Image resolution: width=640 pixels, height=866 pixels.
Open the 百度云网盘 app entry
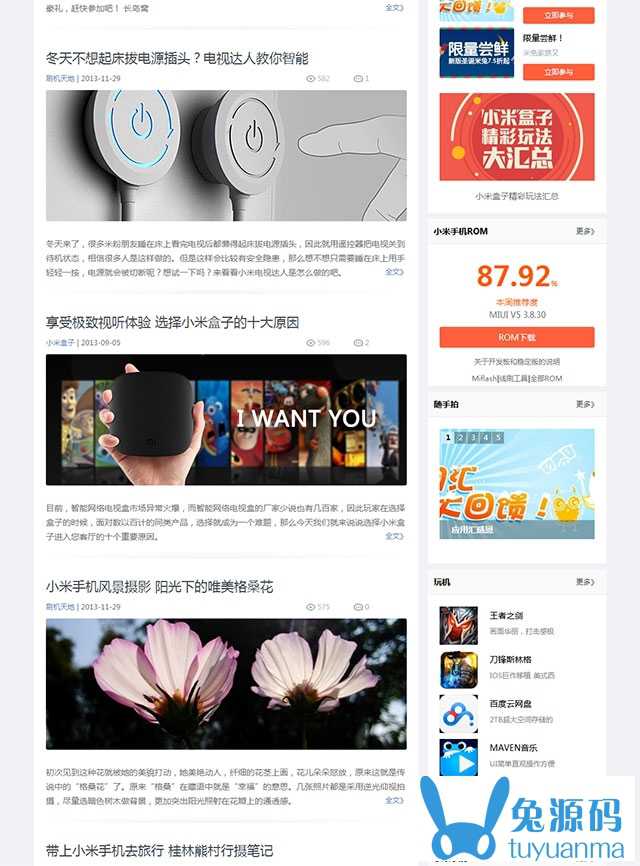coord(510,703)
